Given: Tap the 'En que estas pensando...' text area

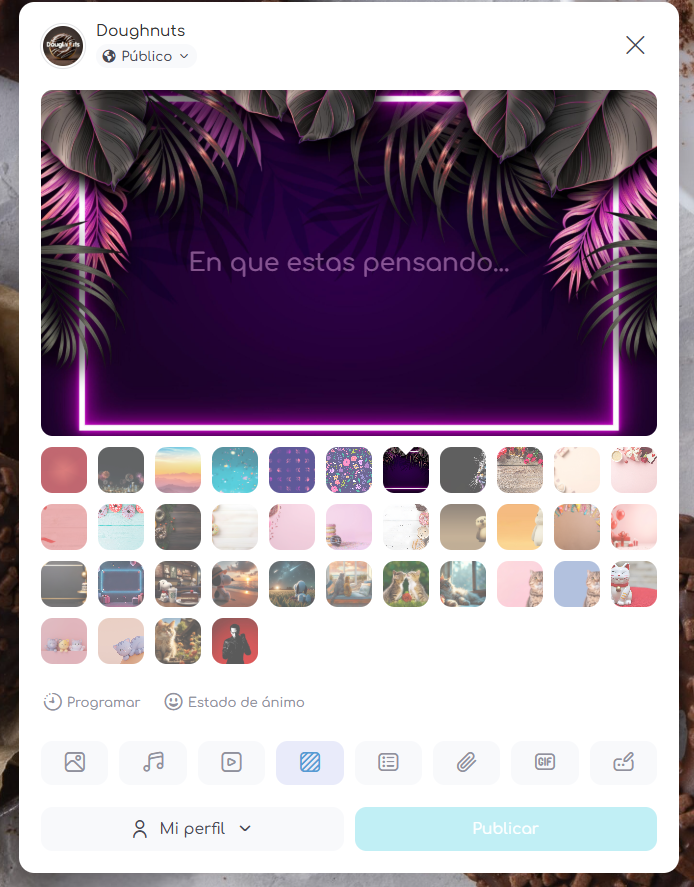Looking at the screenshot, I should [x=349, y=263].
